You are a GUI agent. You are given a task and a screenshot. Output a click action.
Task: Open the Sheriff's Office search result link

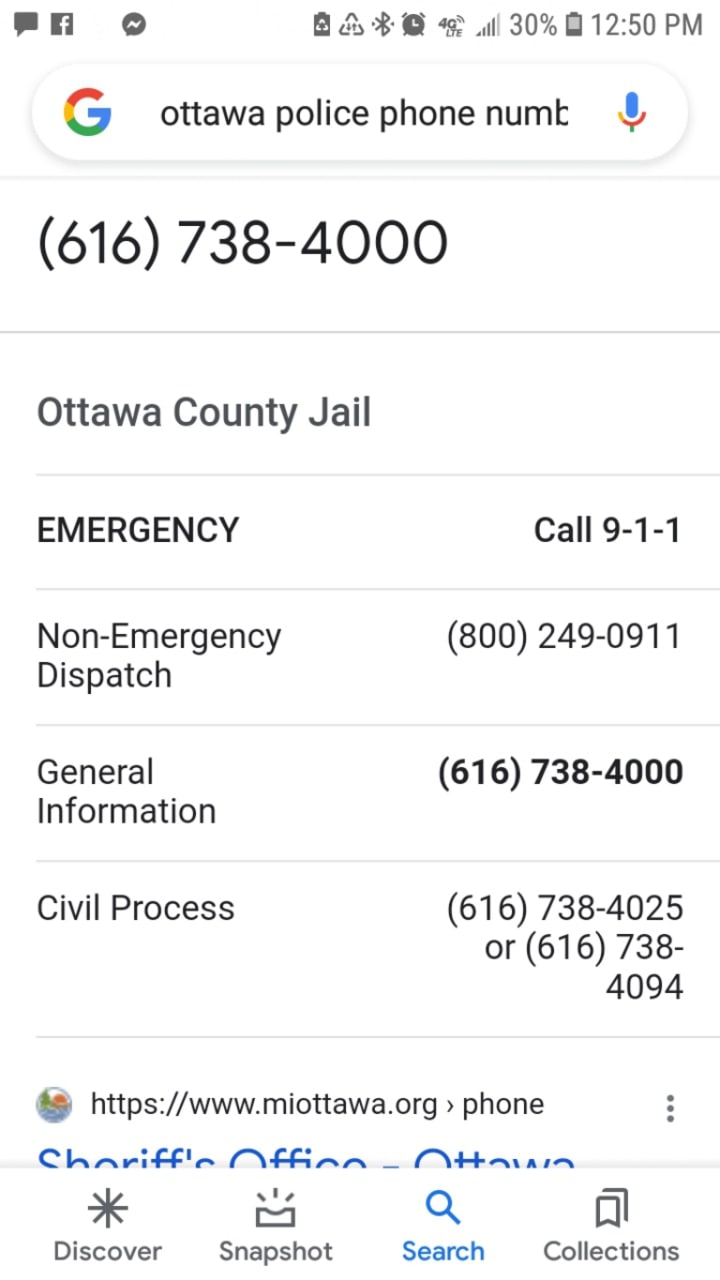point(306,1157)
